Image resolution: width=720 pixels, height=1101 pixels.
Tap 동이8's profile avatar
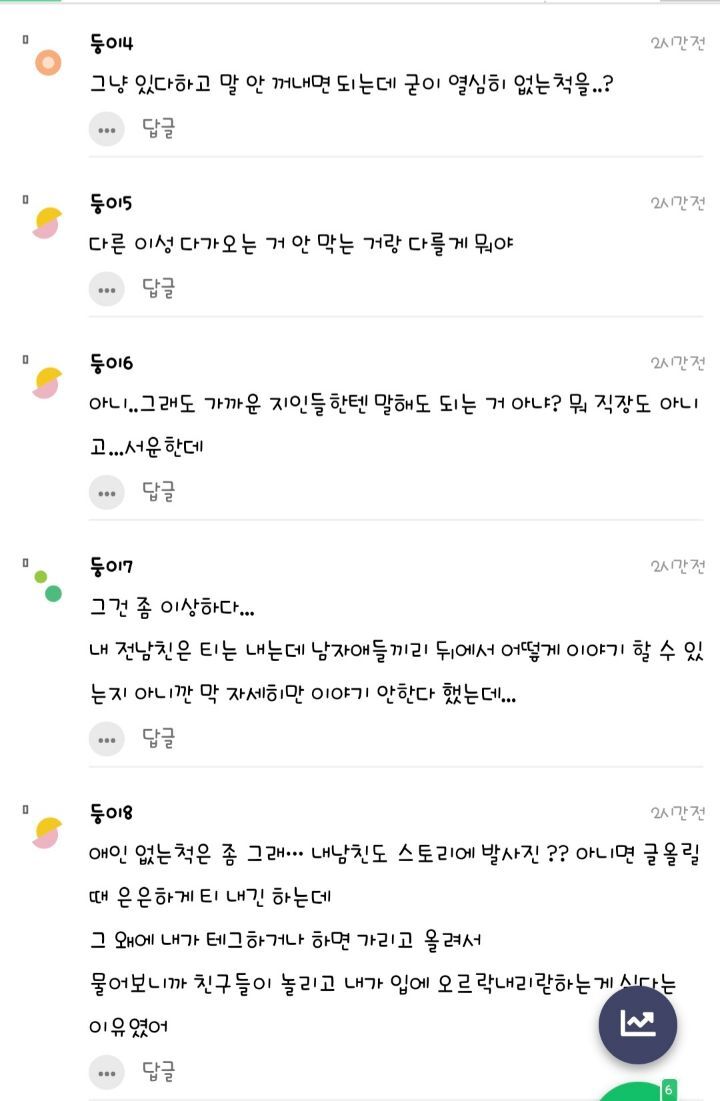47,831
